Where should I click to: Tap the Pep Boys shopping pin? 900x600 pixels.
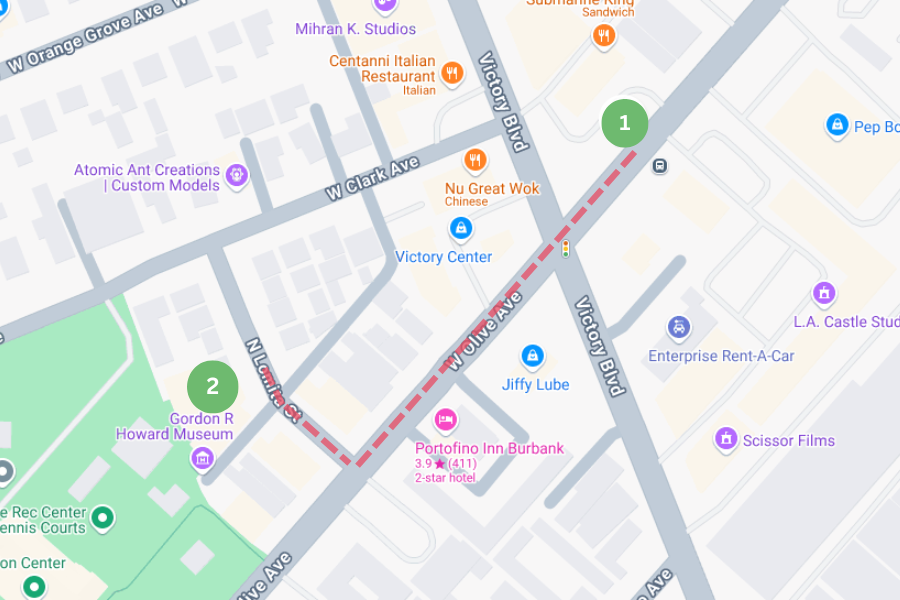837,125
